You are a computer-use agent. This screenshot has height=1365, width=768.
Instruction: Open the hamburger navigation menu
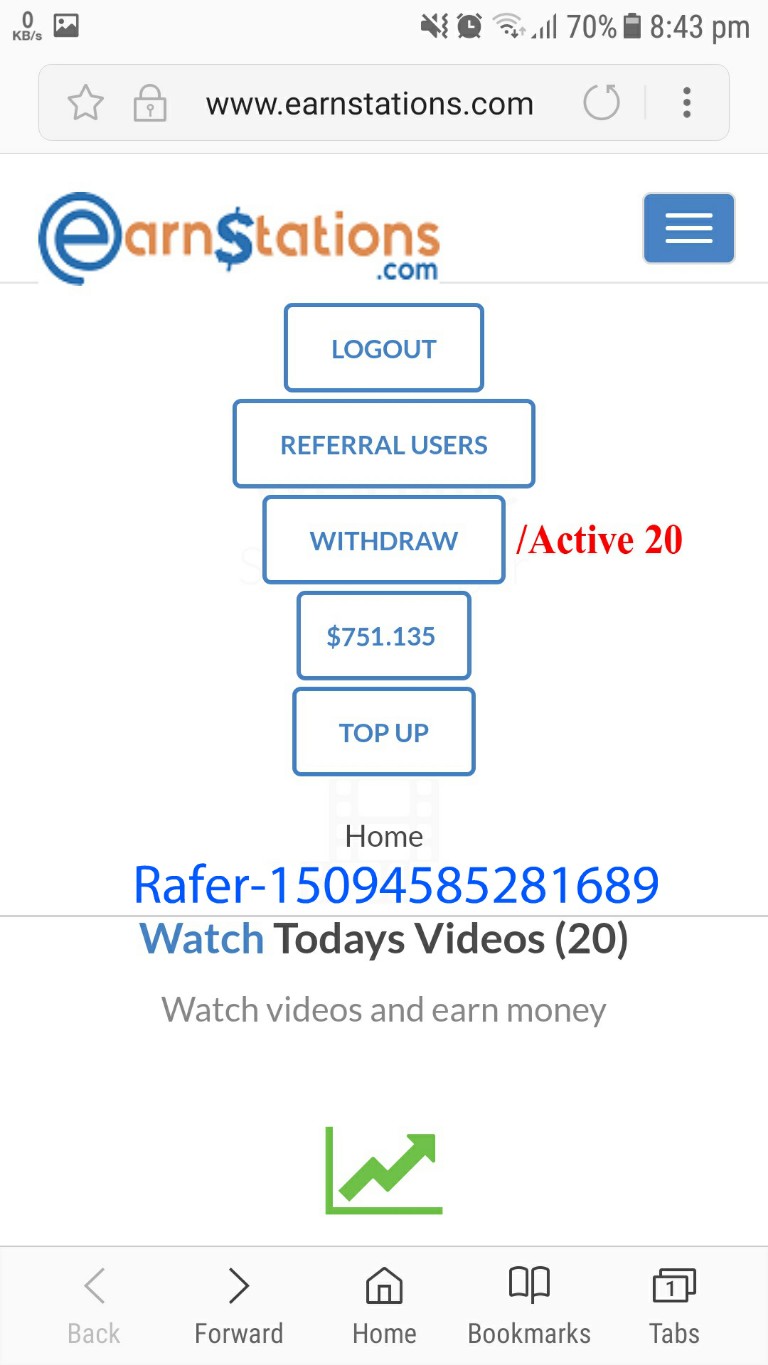(688, 228)
